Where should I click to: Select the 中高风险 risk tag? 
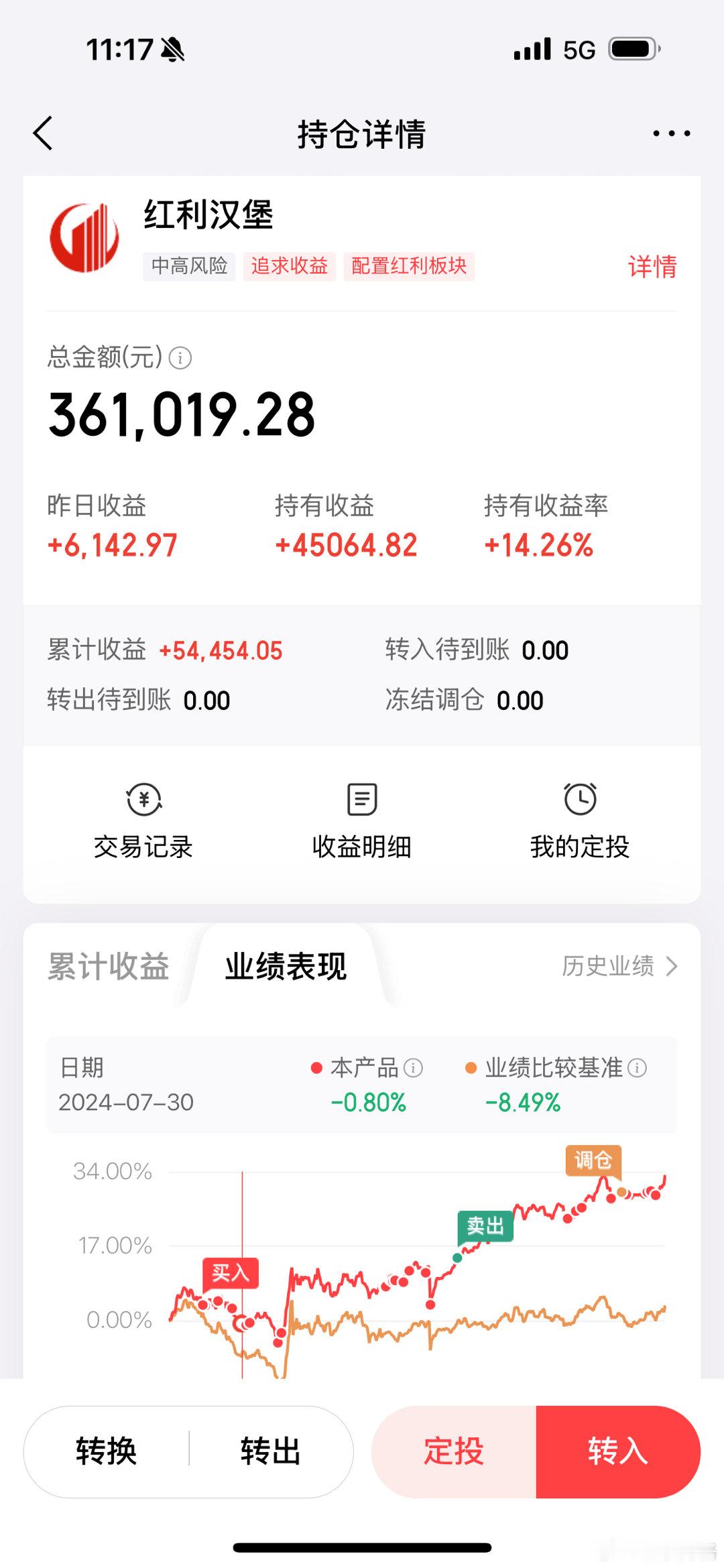point(188,266)
